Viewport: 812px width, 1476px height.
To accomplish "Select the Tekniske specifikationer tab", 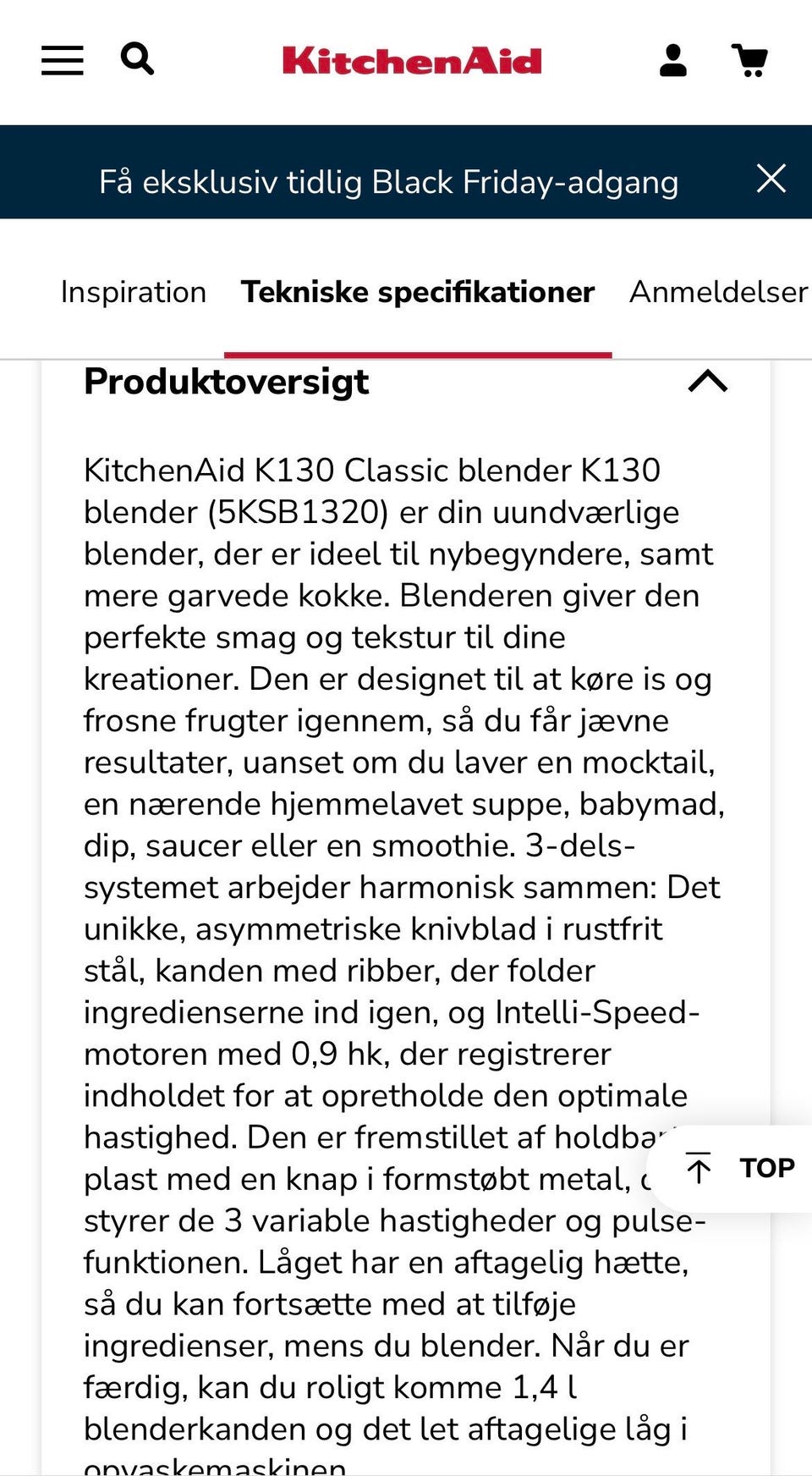I will 416,292.
